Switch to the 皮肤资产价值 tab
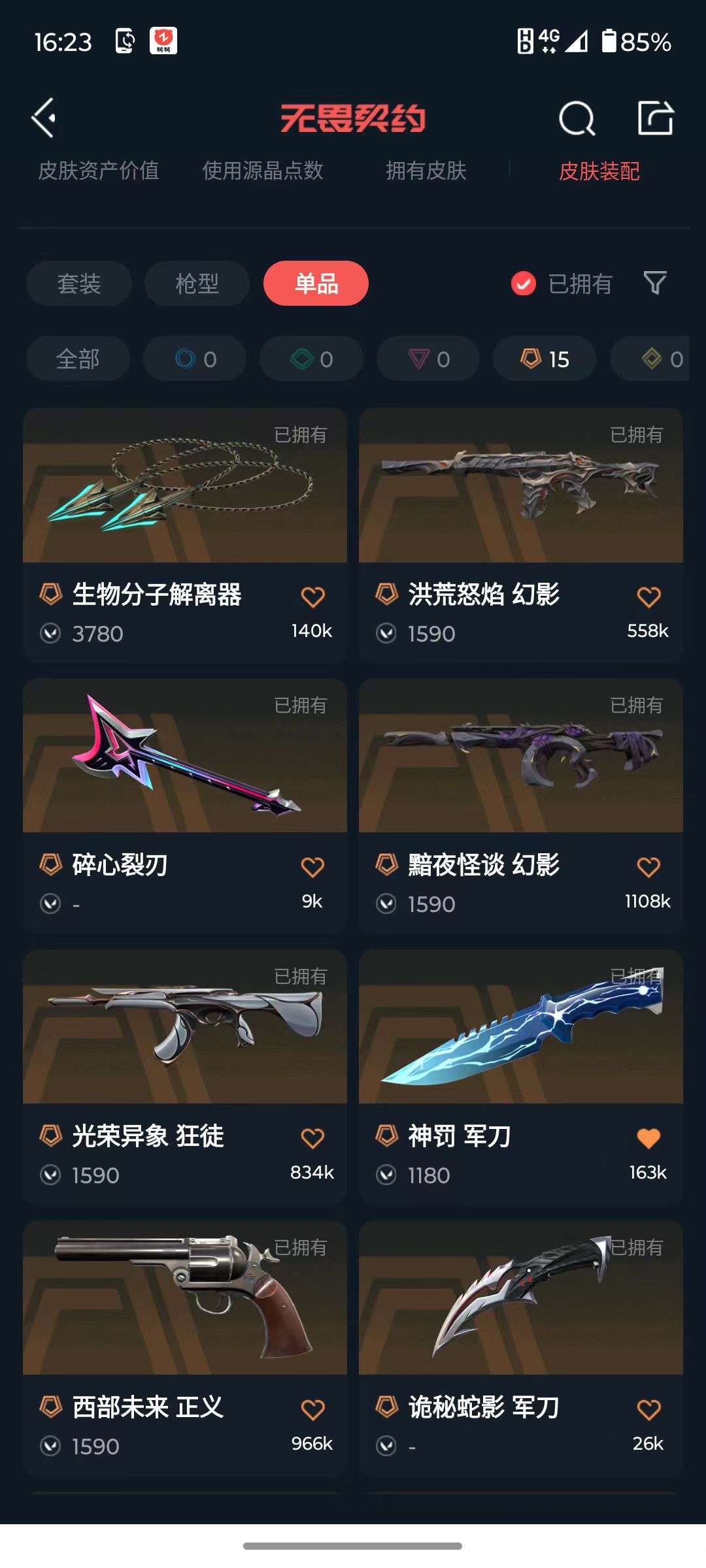The height and width of the screenshot is (1568, 706). coord(99,171)
